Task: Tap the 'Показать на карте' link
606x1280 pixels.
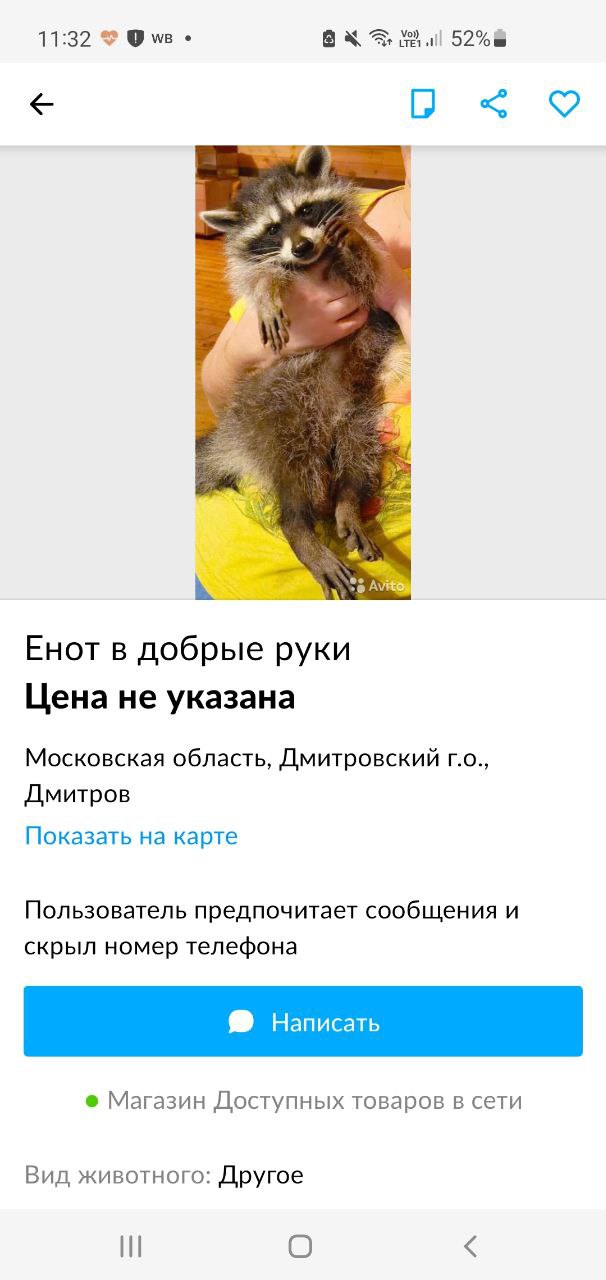Action: click(131, 836)
